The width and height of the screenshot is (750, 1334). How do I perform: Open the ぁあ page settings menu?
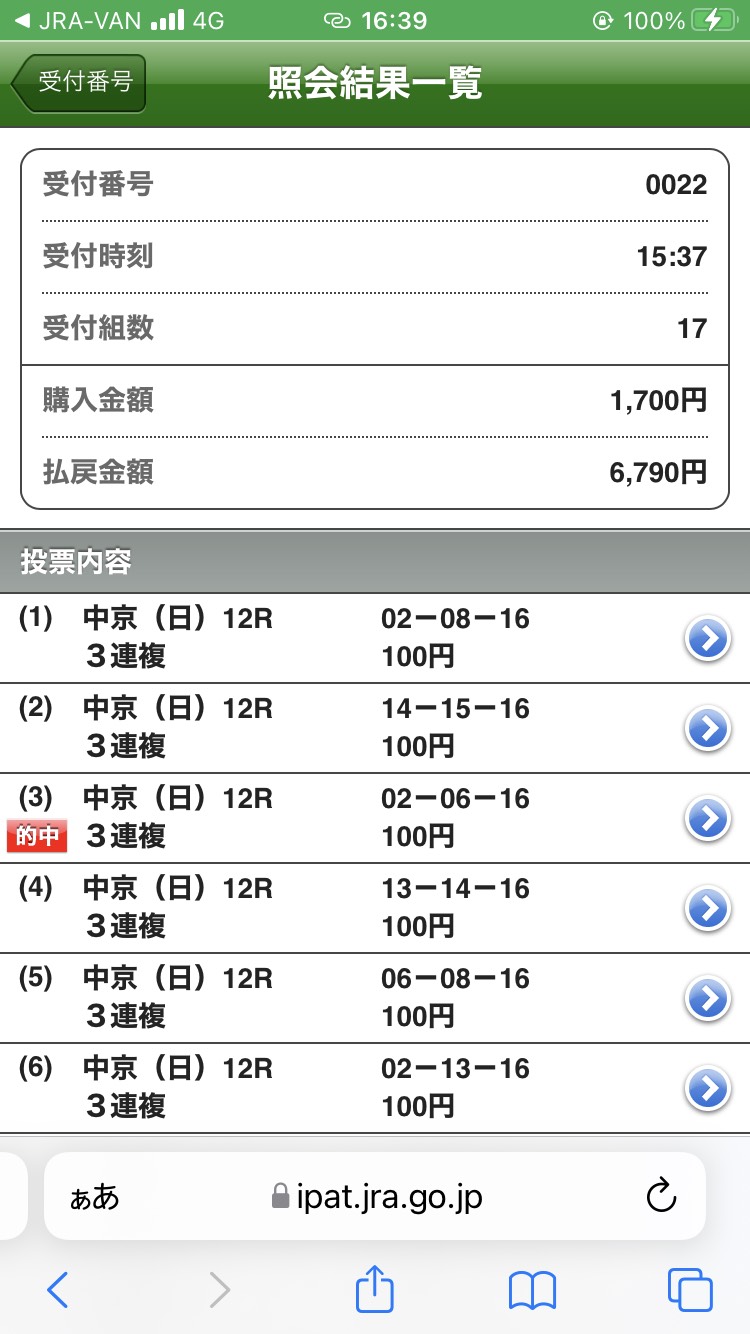click(94, 1197)
